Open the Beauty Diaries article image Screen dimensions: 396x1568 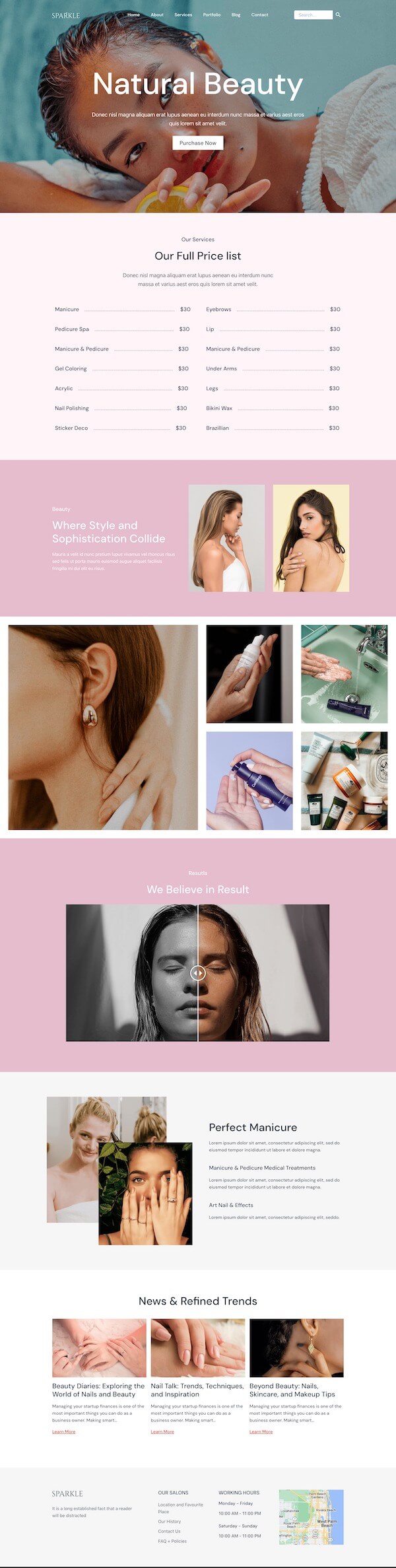point(99,1347)
